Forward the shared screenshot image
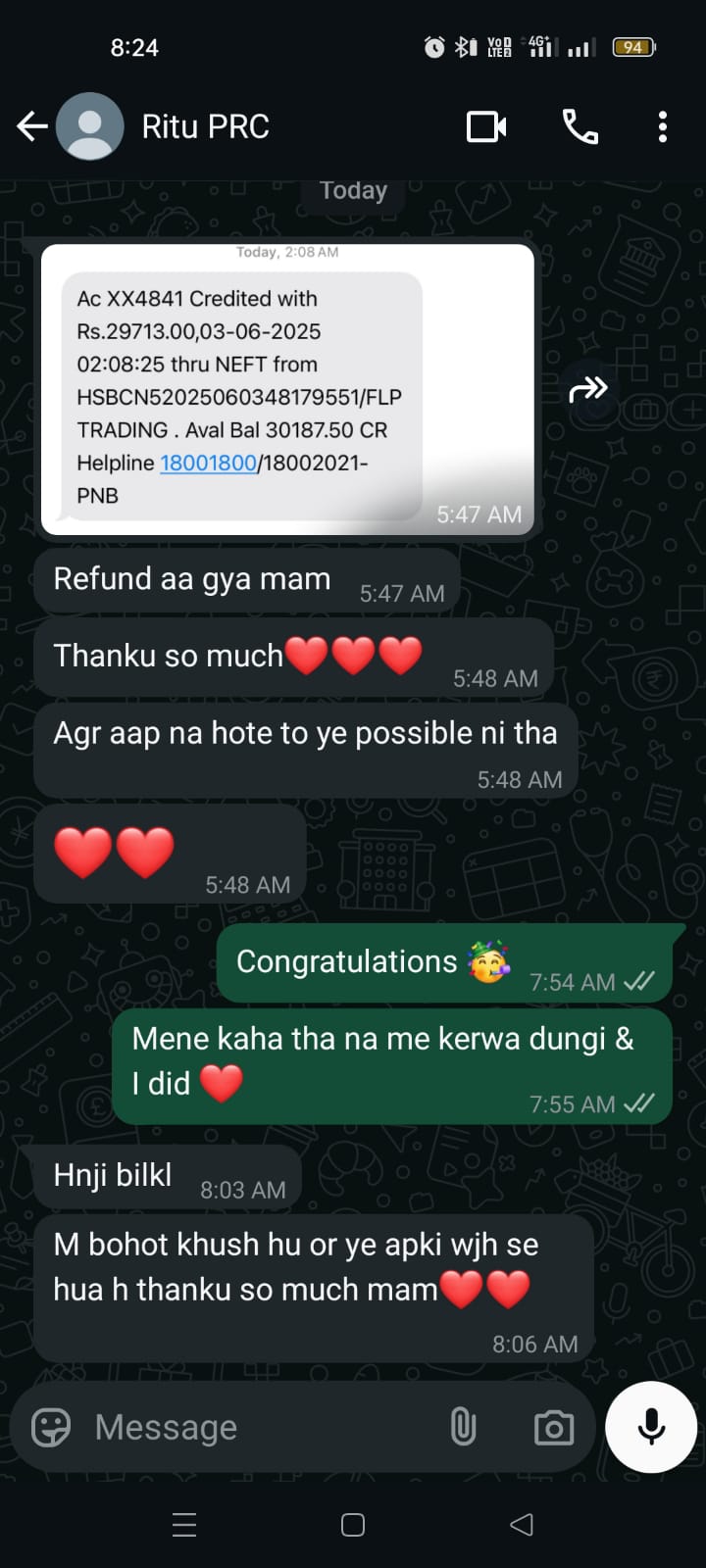706x1568 pixels. 588,390
